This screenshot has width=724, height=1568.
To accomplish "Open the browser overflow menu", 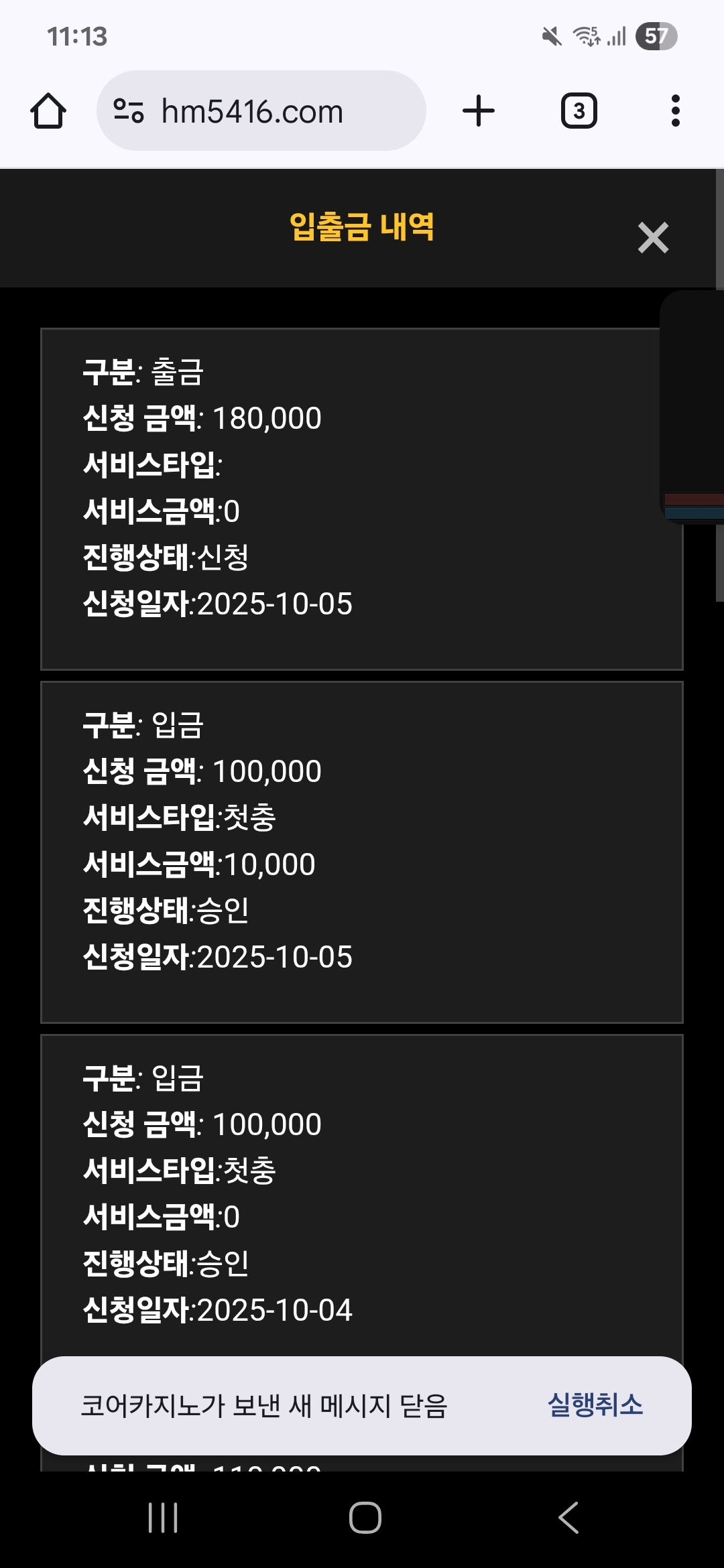I will pyautogui.click(x=675, y=111).
